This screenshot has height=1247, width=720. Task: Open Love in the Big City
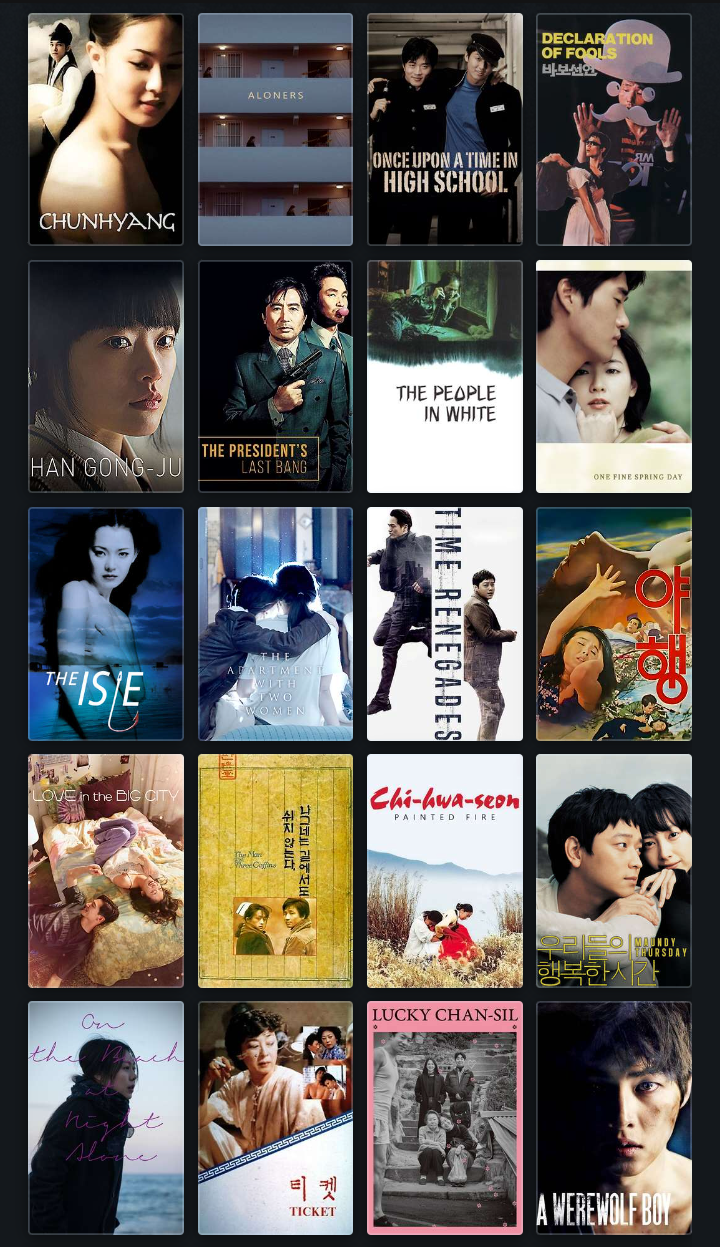tap(106, 871)
